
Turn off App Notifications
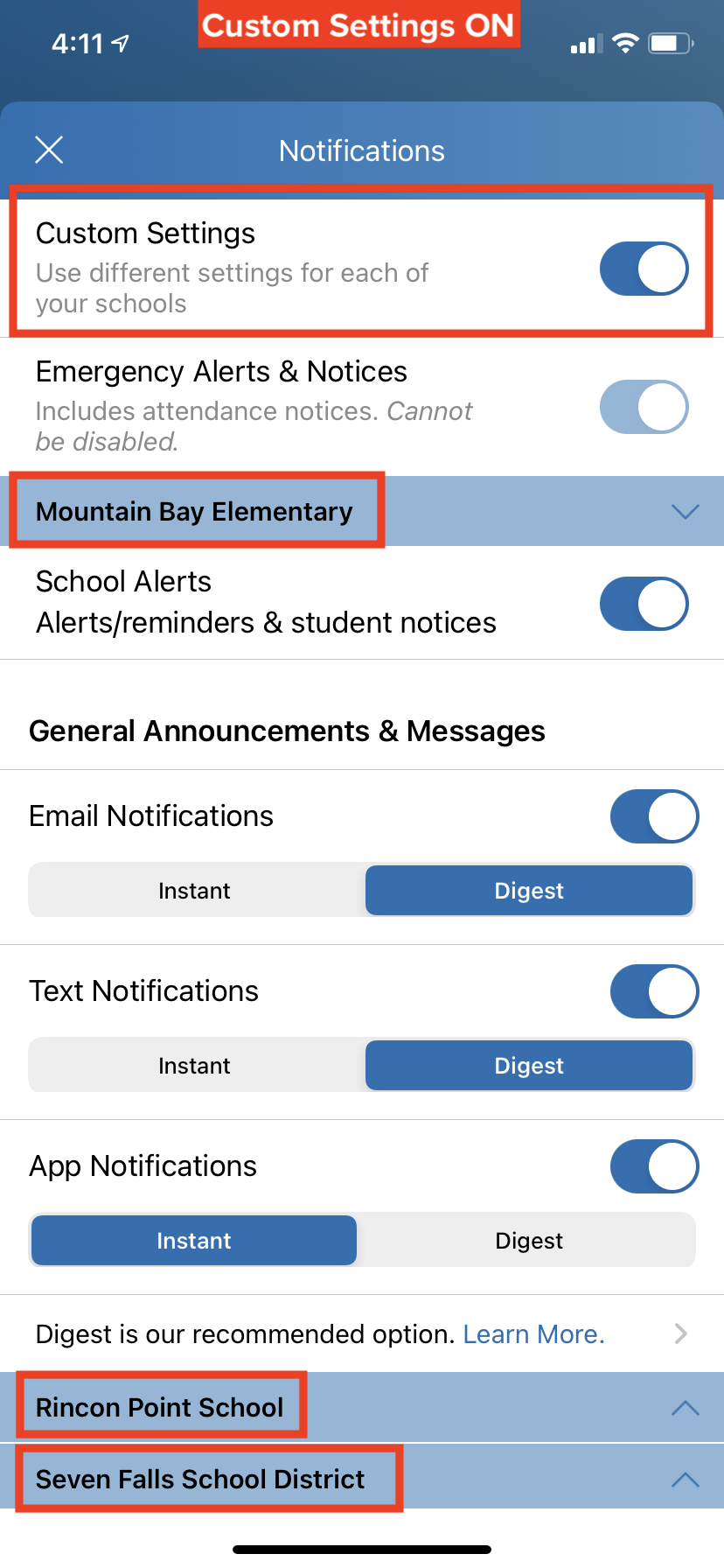pos(654,1166)
